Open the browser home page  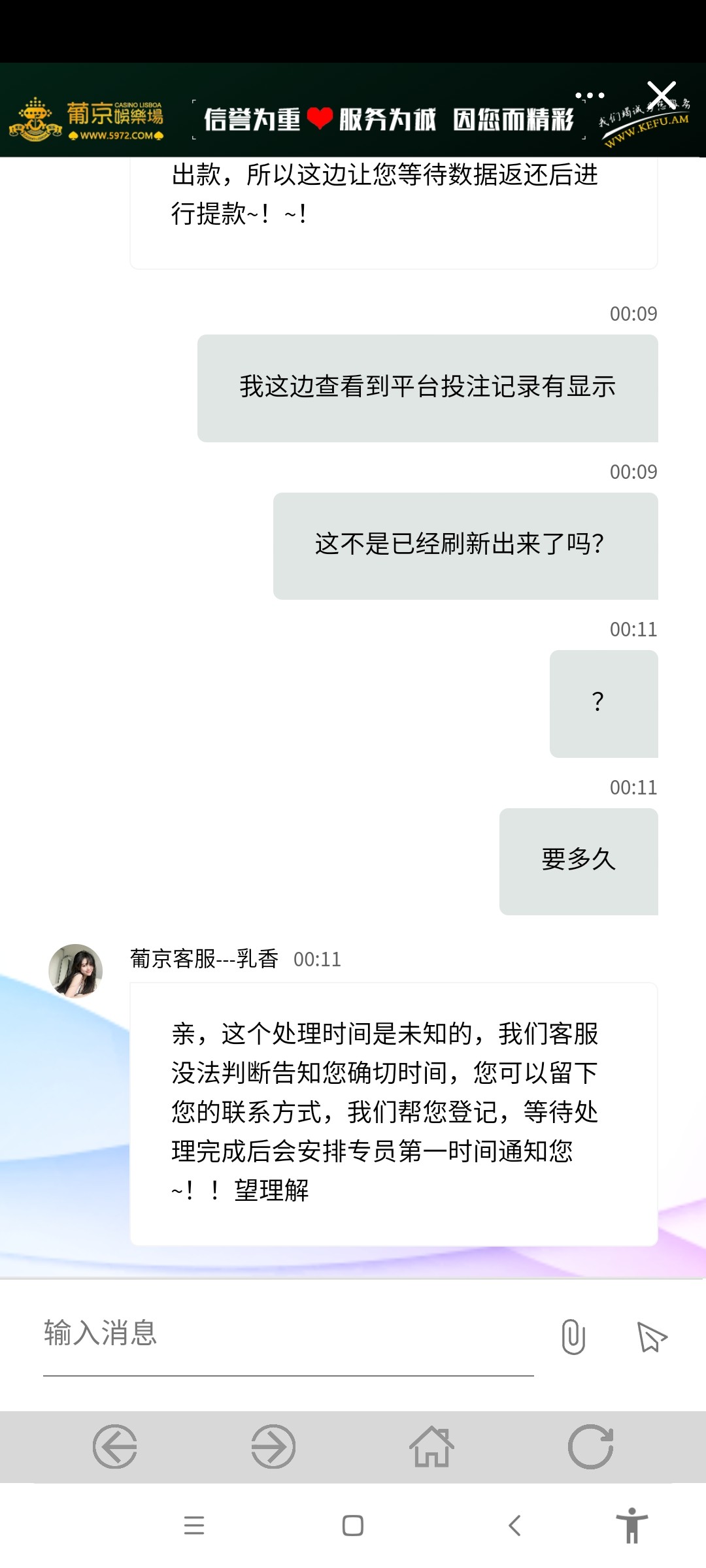pyautogui.click(x=431, y=1446)
